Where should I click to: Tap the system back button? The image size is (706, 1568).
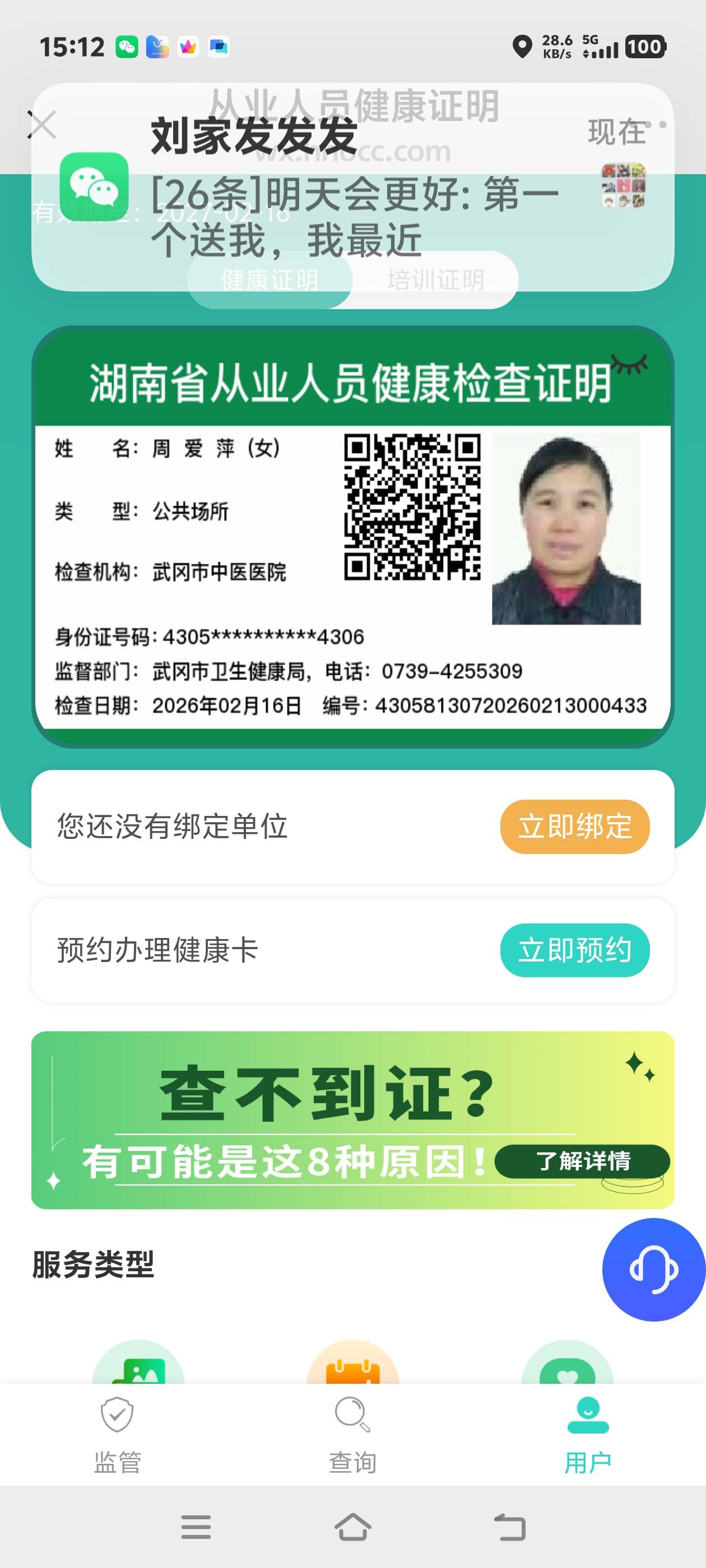(x=509, y=1527)
